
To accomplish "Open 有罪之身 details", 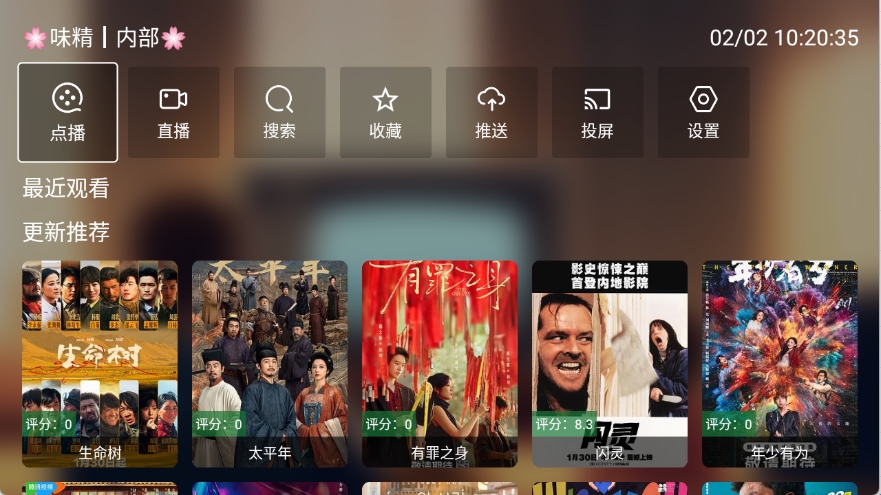I will pyautogui.click(x=440, y=364).
